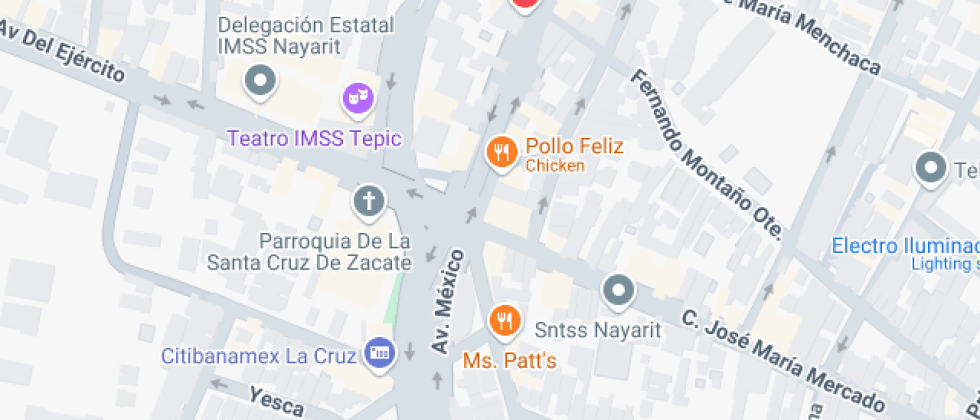Image resolution: width=980 pixels, height=420 pixels.
Task: Select the Teatro IMSS Tepic theater pin
Action: (357, 98)
